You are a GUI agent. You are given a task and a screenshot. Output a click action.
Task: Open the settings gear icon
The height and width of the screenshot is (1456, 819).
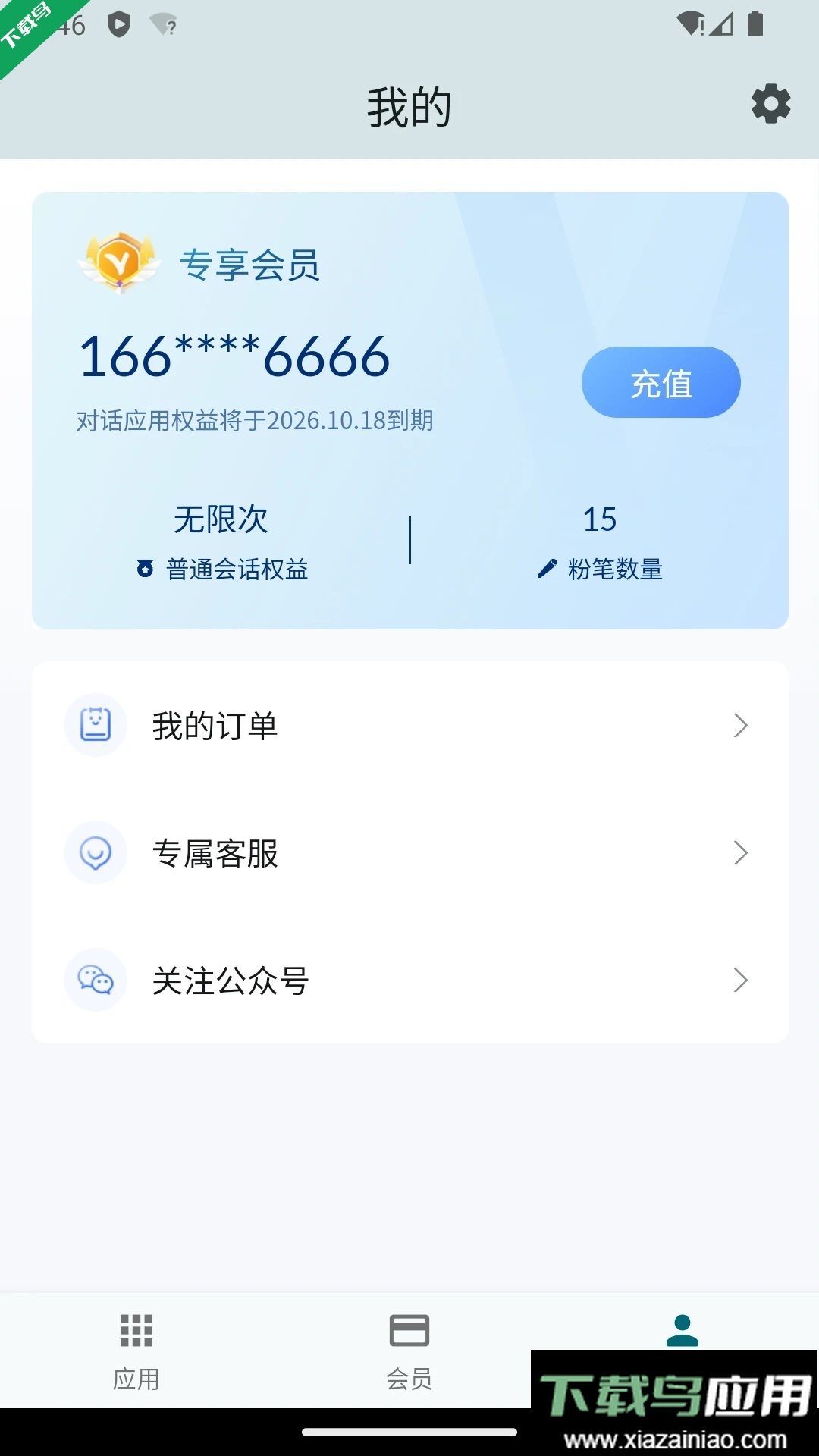[x=770, y=105]
